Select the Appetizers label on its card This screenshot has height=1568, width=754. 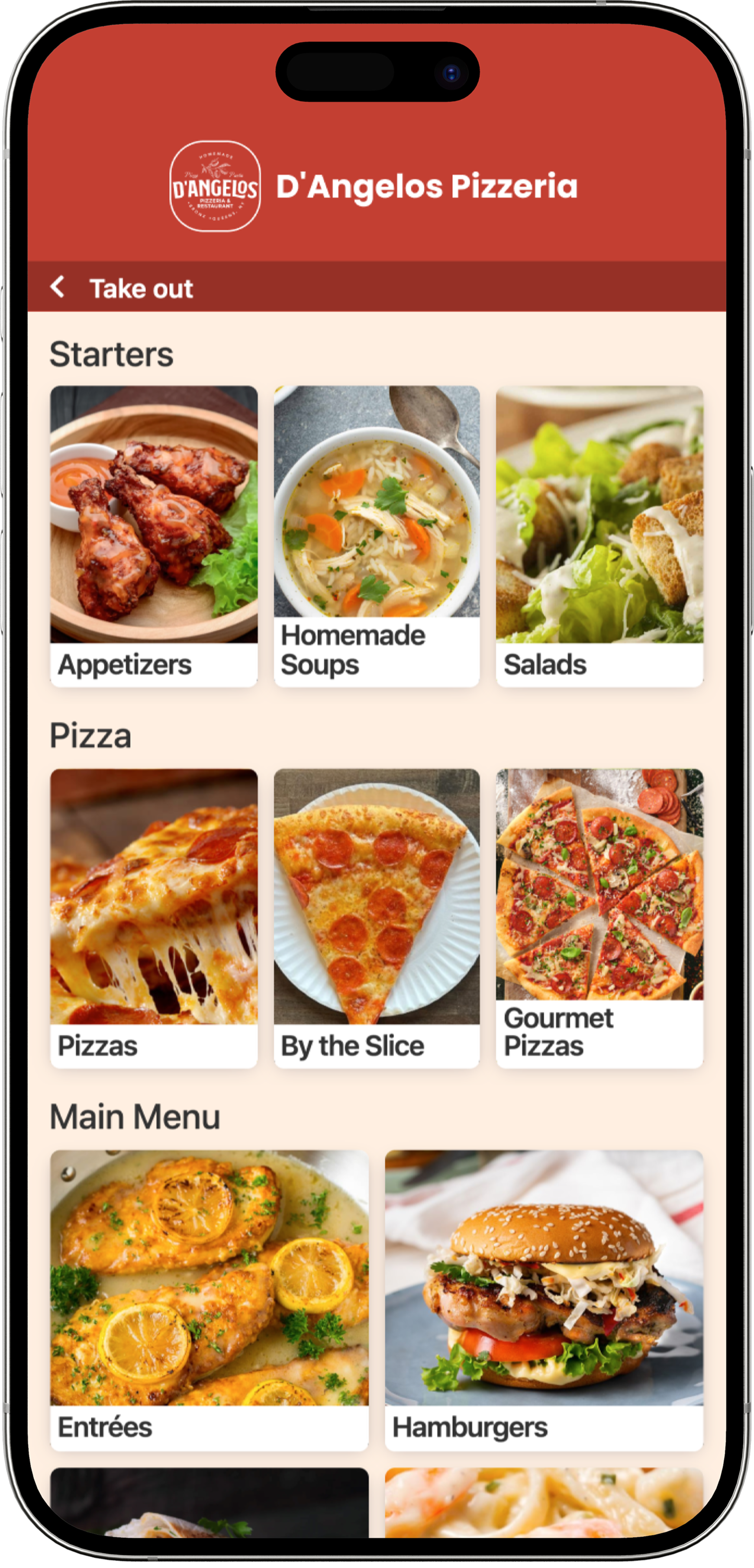pyautogui.click(x=124, y=665)
